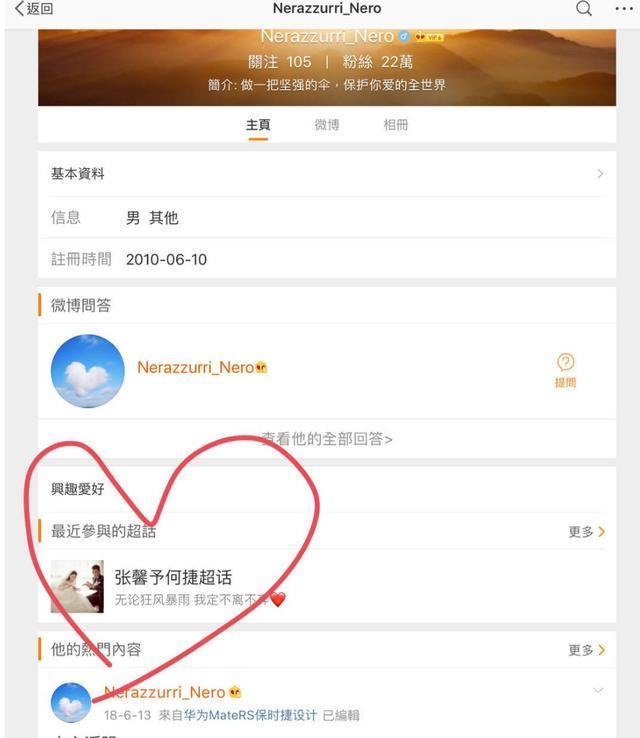Open 华为MateRS保时捷设计 source link
640x738 pixels.
250,715
